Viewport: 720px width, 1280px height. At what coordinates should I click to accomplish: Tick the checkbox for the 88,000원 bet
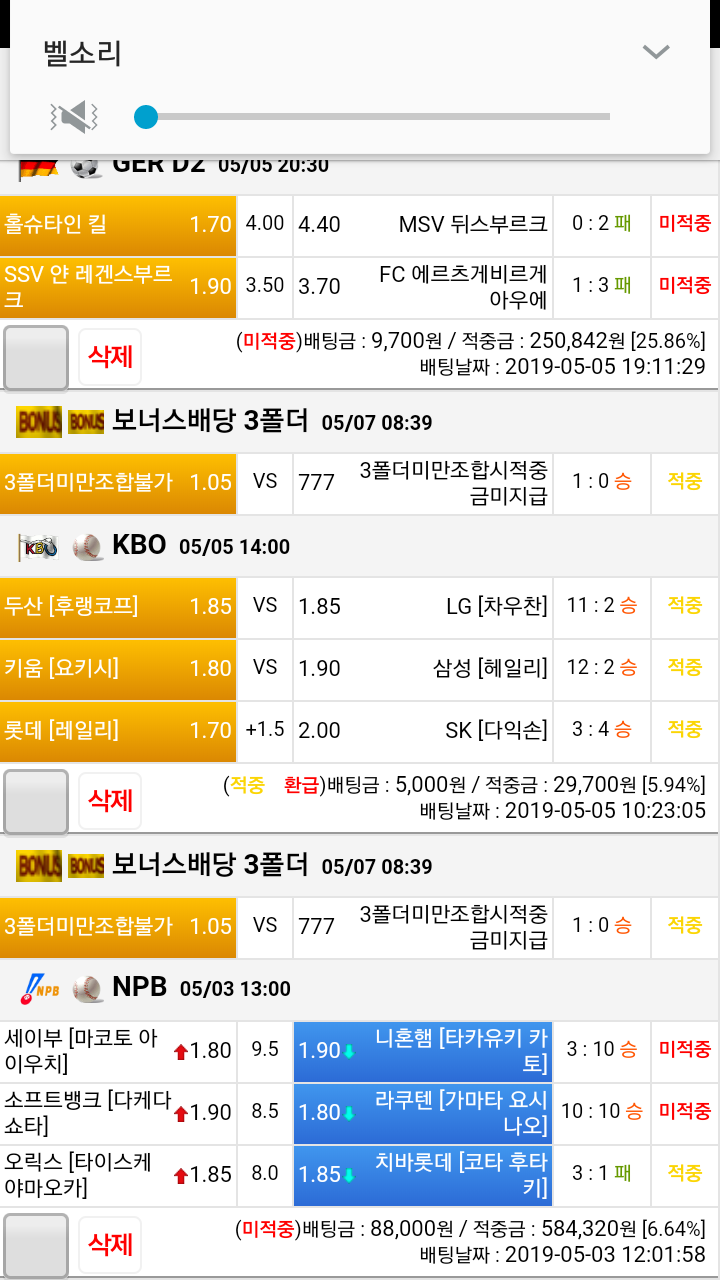pos(36,1245)
